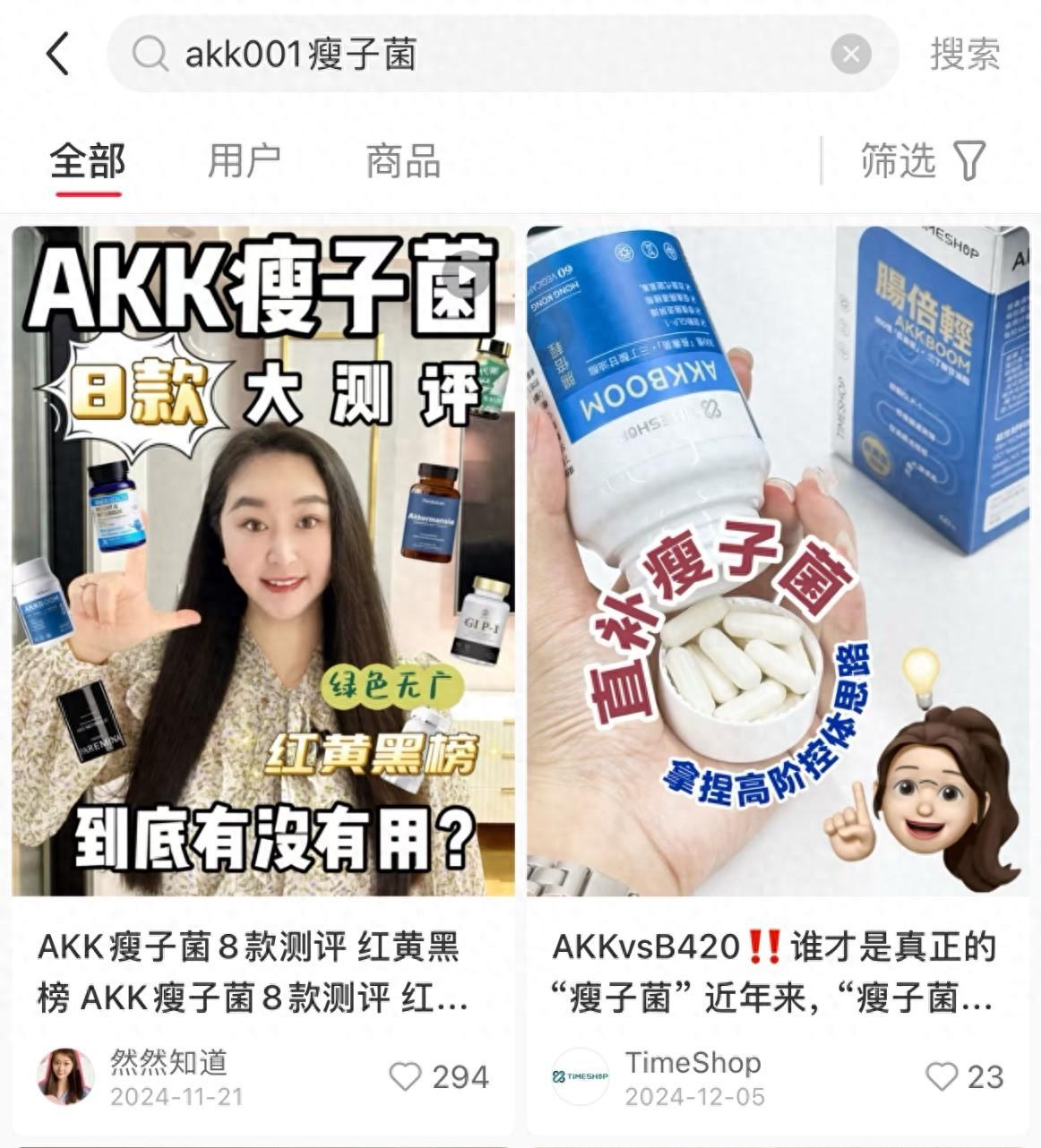Go back using the back arrow
The width and height of the screenshot is (1041, 1148).
pyautogui.click(x=58, y=54)
